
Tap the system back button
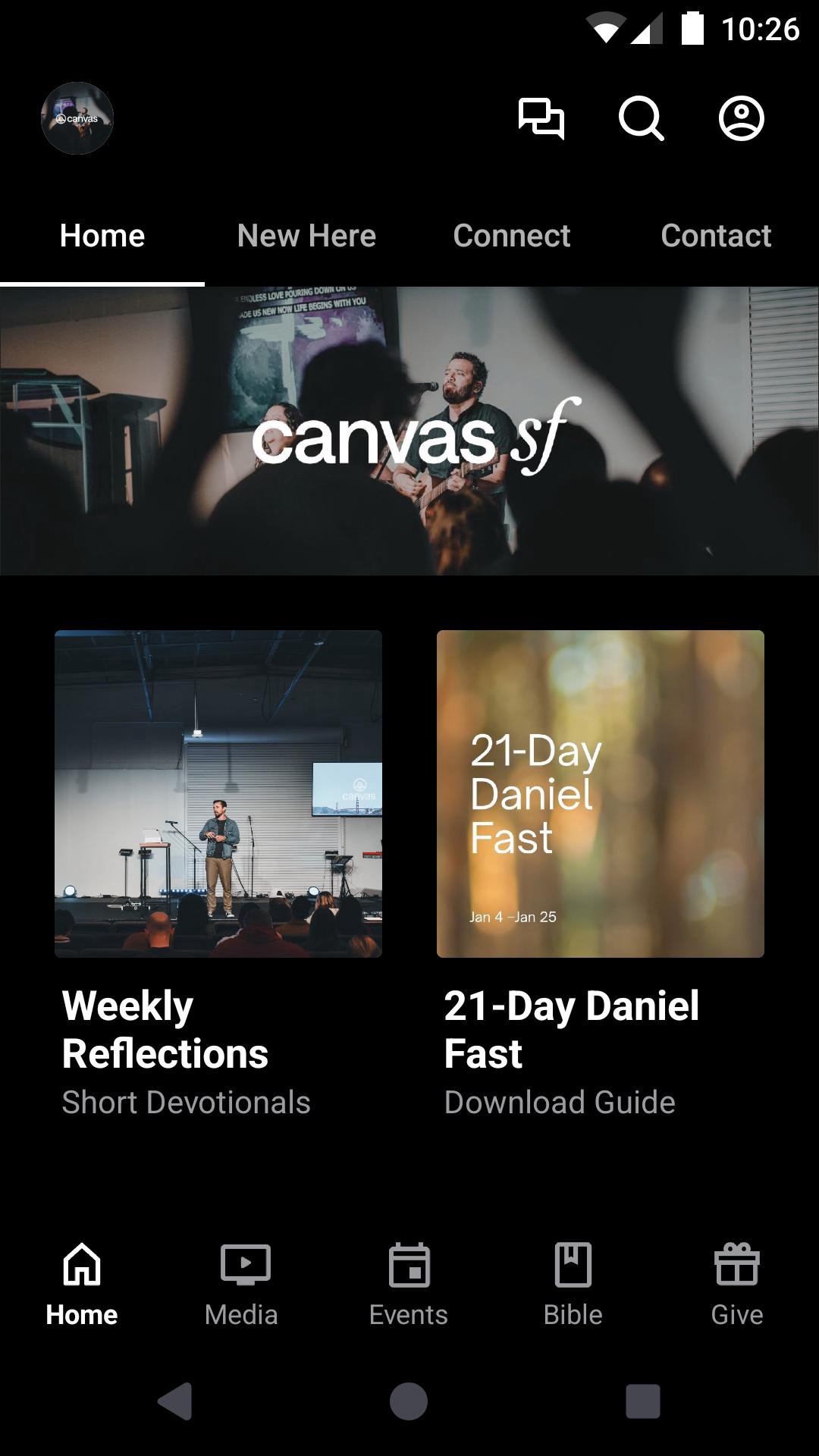coord(175,1401)
